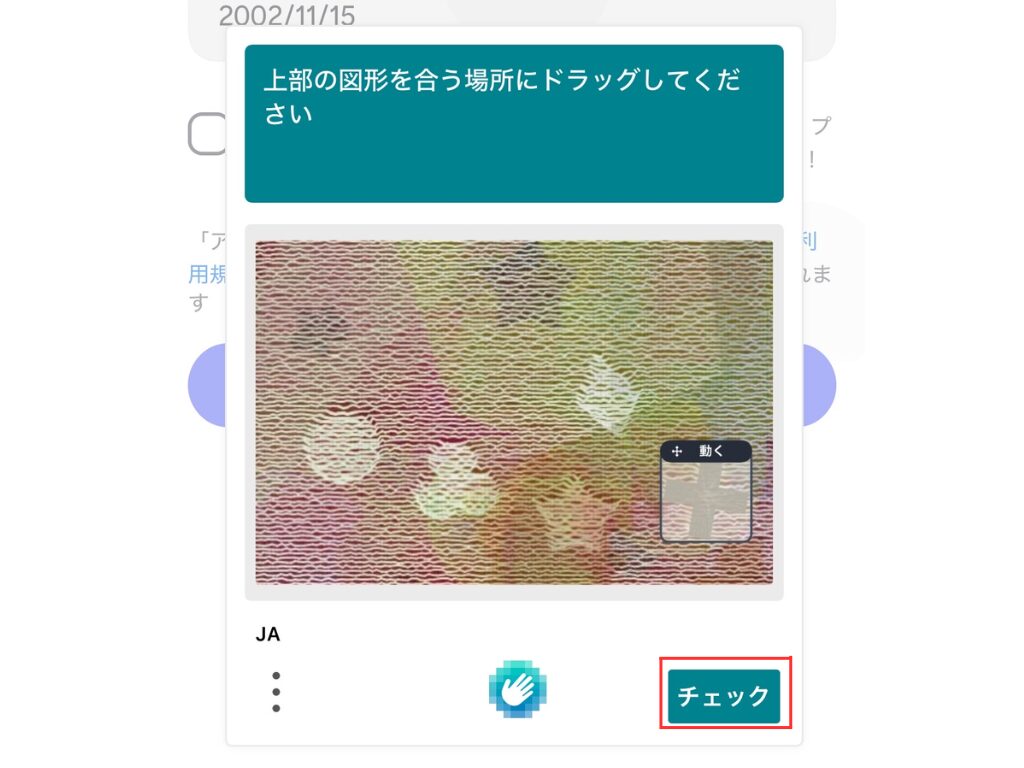Open the three-dot captcha menu
This screenshot has width=1024, height=768.
tap(276, 692)
